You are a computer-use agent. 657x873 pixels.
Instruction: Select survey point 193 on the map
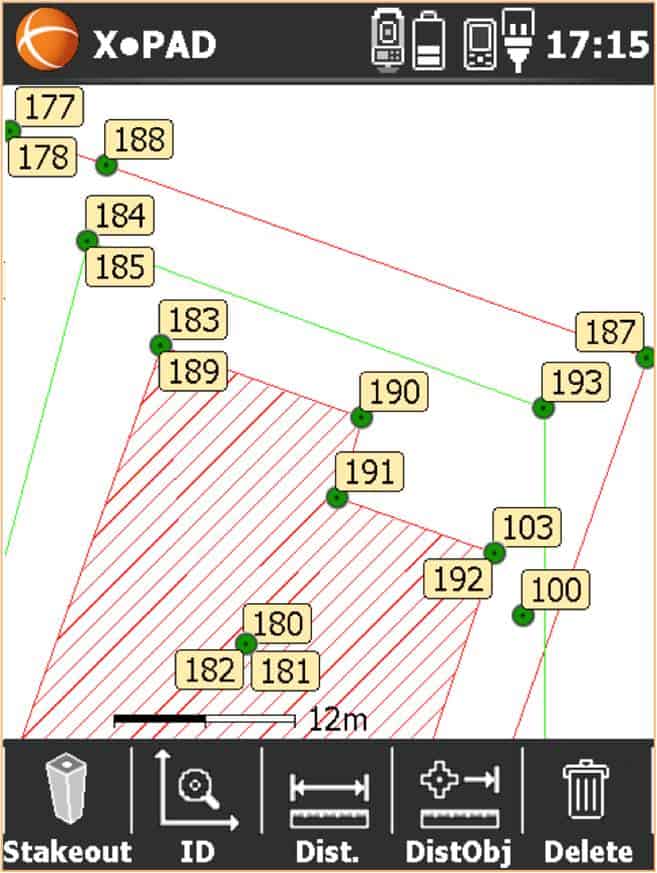(x=542, y=408)
